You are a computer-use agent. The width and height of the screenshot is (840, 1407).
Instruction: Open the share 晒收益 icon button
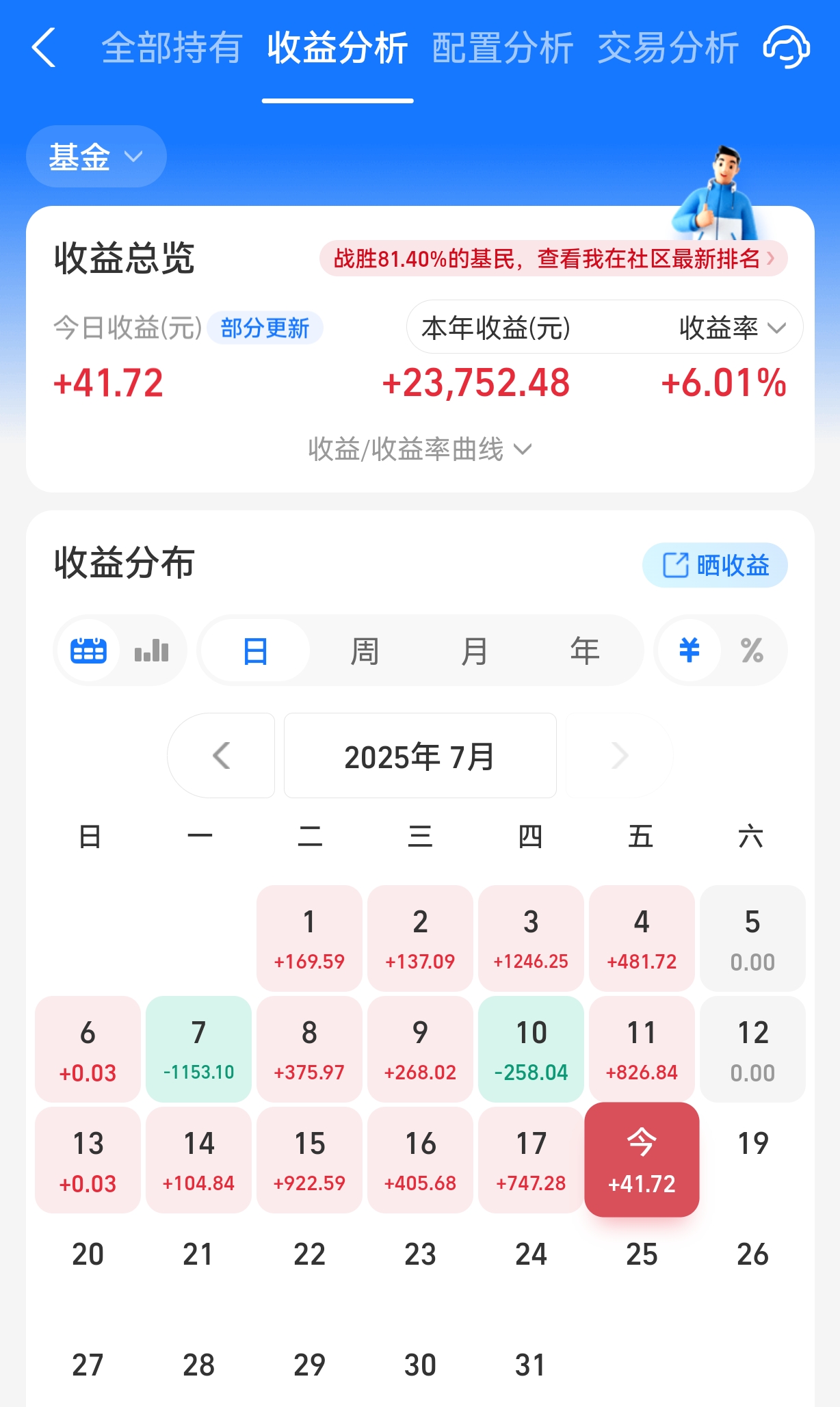(x=714, y=565)
